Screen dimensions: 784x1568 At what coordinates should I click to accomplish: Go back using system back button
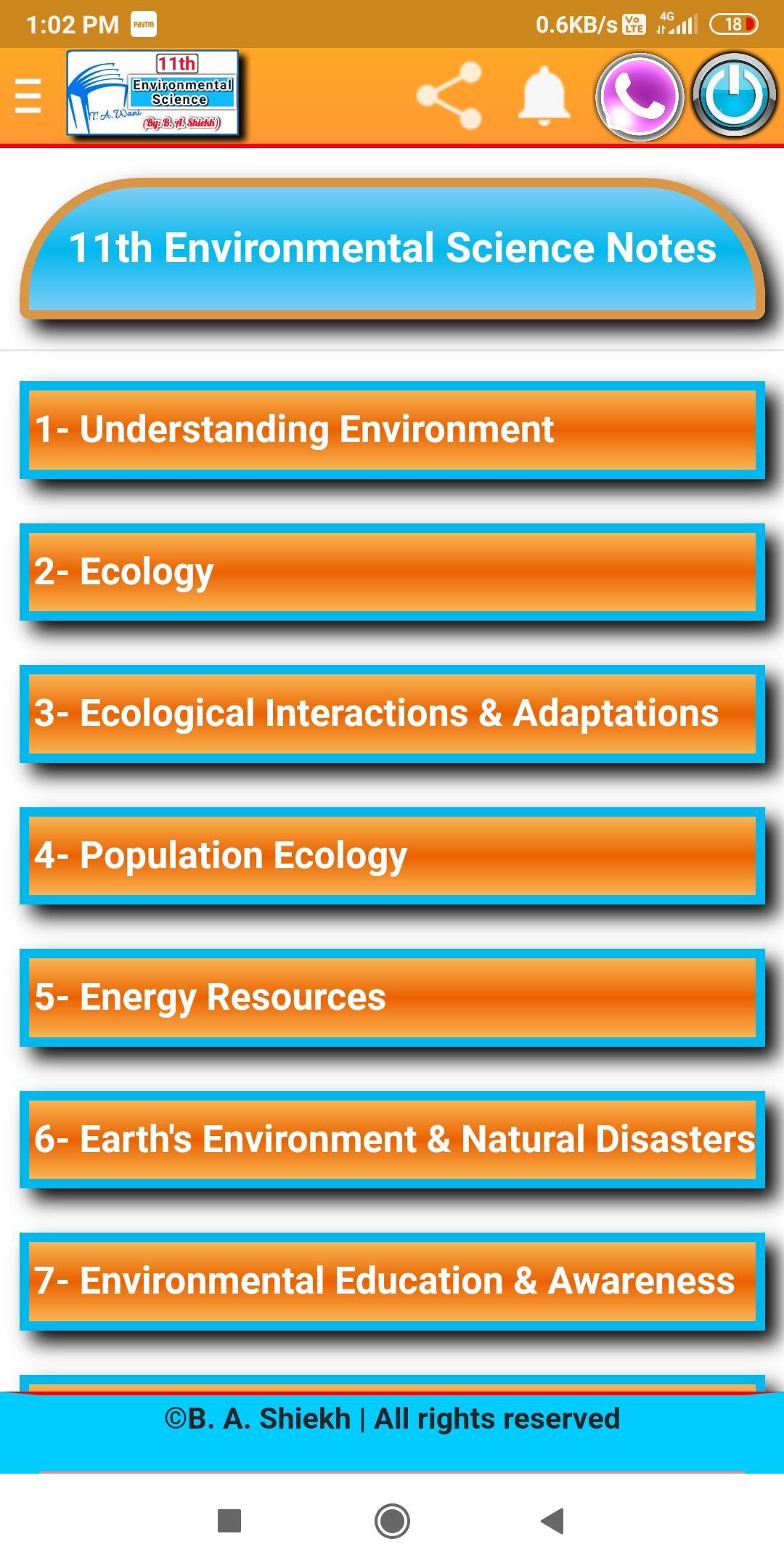[553, 1520]
